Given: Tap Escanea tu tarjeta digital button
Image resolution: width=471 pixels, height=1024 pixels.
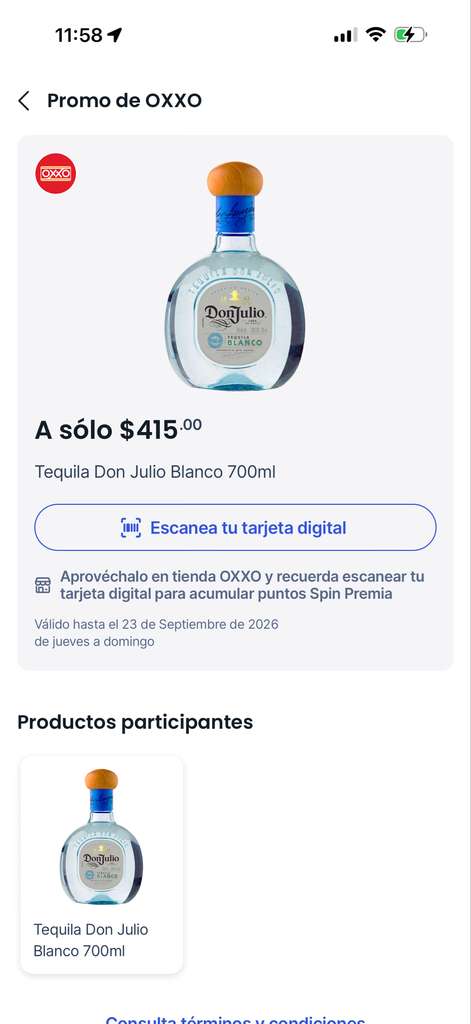Looking at the screenshot, I should [235, 528].
